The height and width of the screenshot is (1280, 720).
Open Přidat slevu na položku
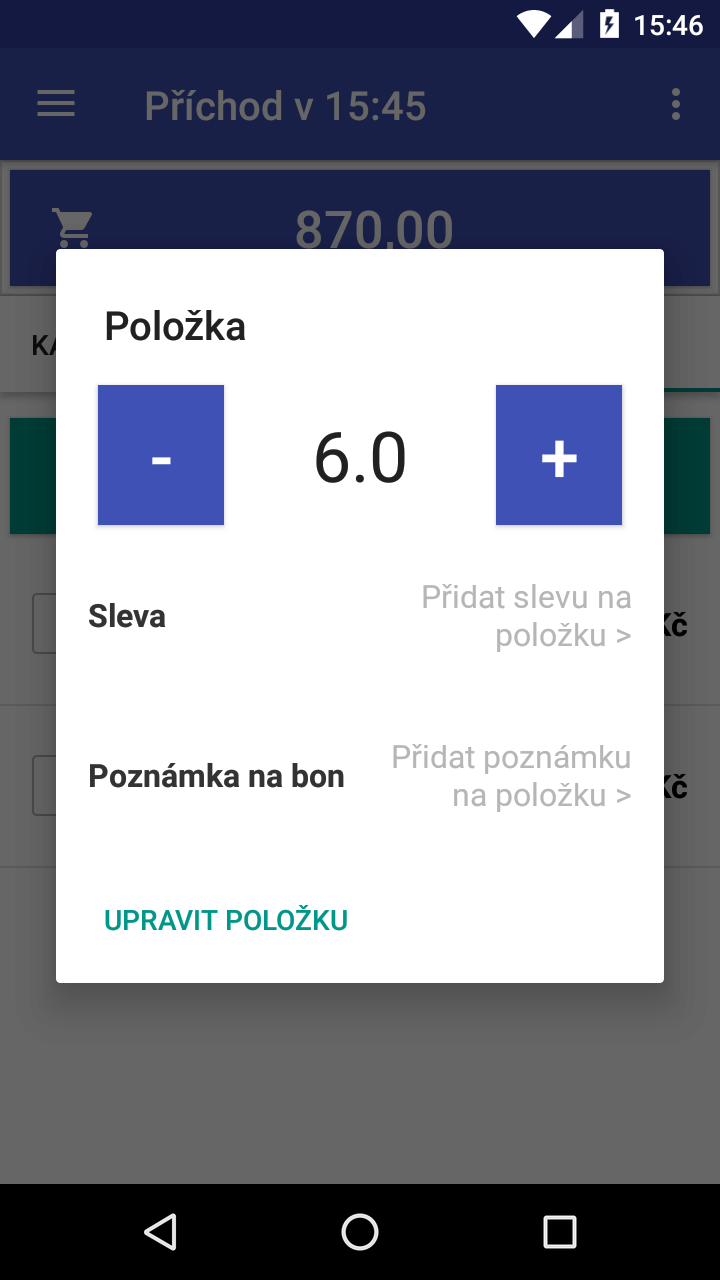(526, 616)
